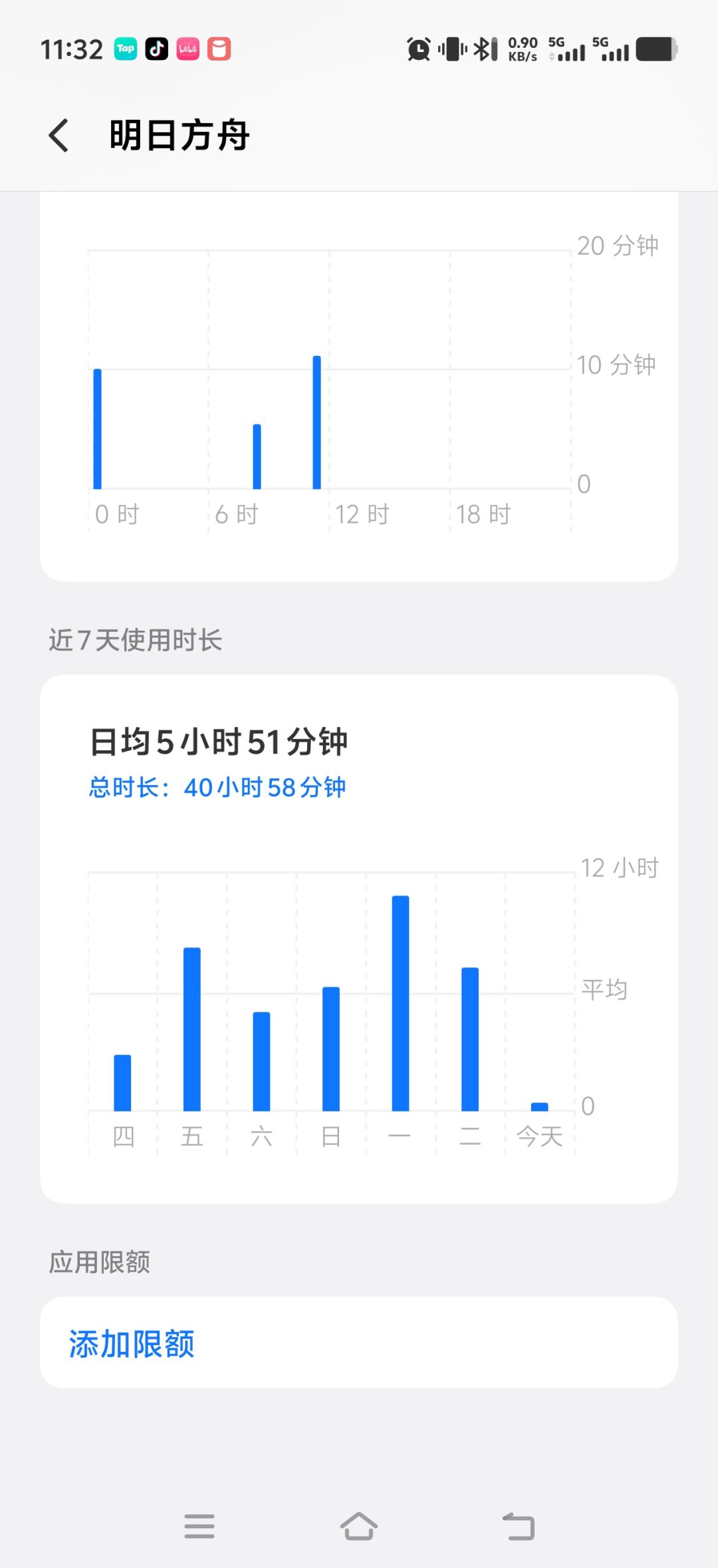Select the 今天 (today) bar in the weekly chart
The height and width of the screenshot is (1568, 718).
coord(540,1107)
